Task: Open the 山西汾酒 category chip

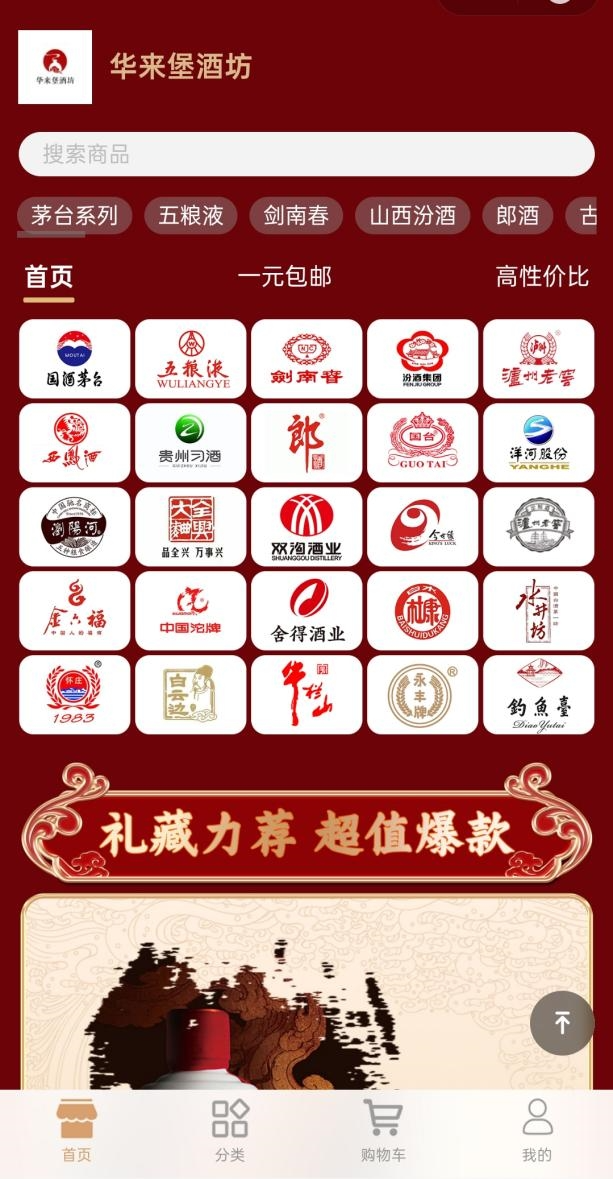Action: [x=412, y=215]
